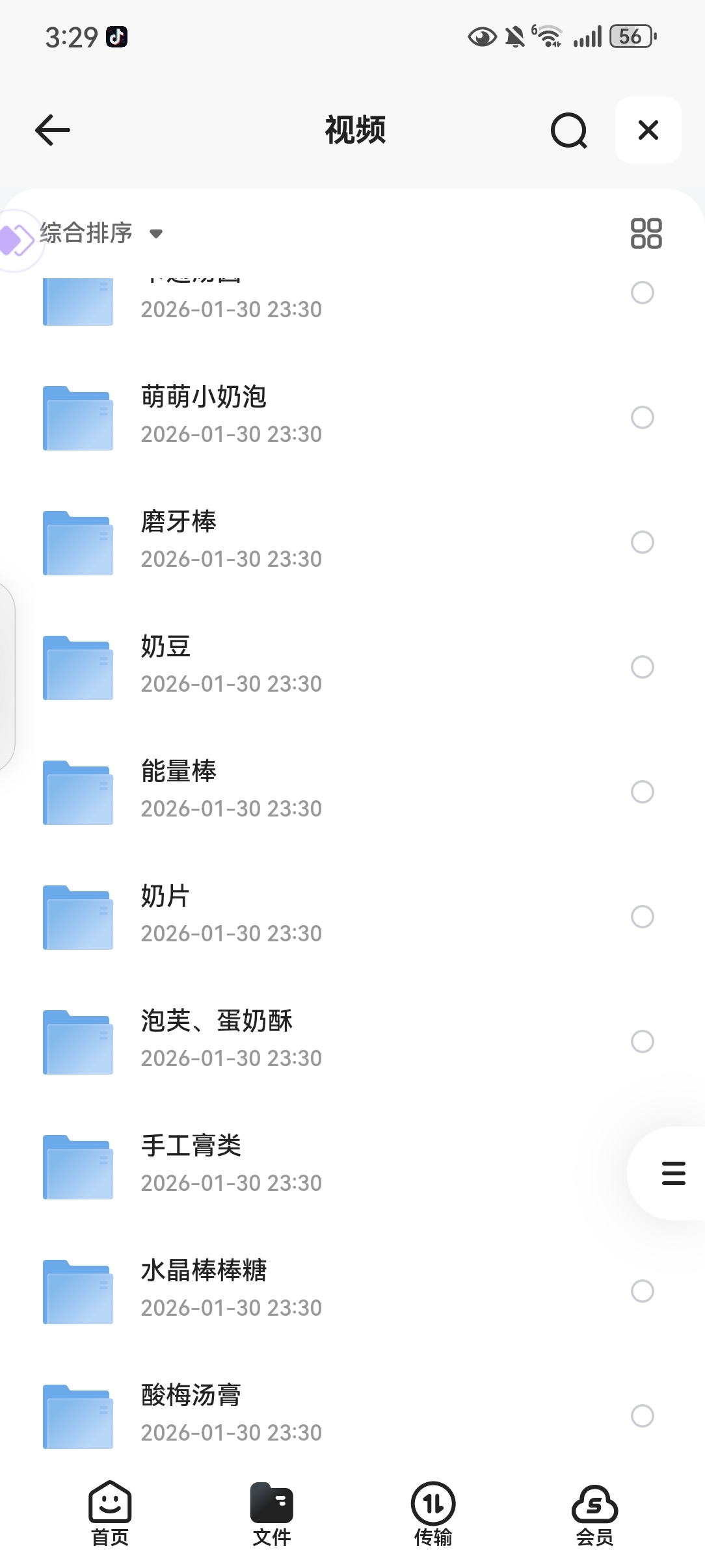Screen dimensions: 705x1568
Task: Expand the 综合排序 sort dropdown
Action: 101,233
